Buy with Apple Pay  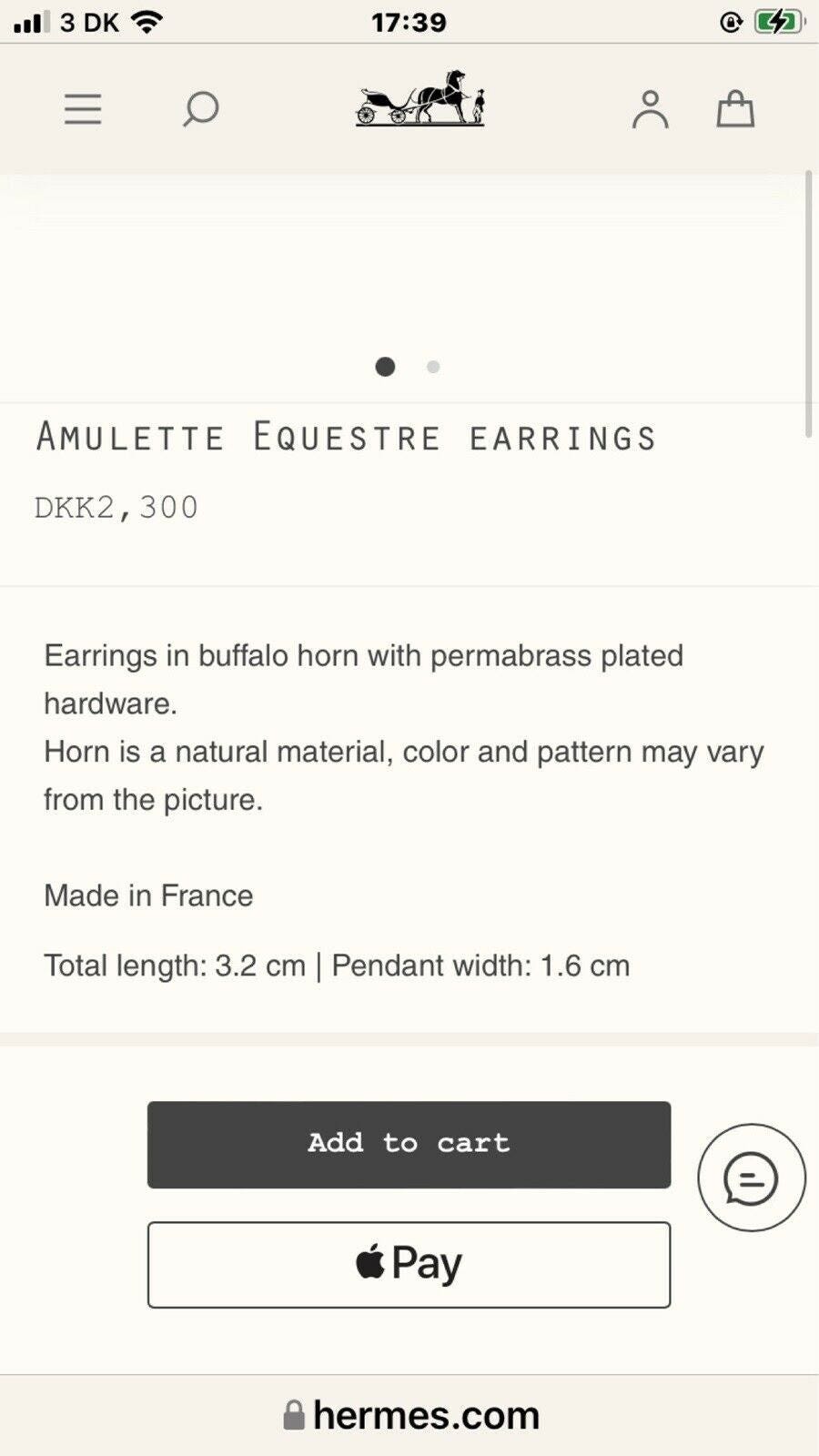pyautogui.click(x=409, y=1264)
